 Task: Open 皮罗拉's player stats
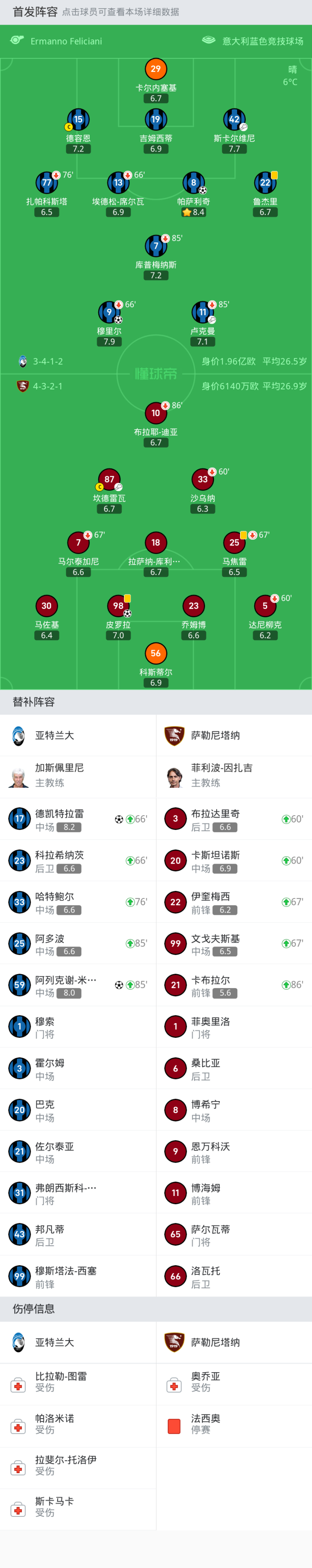click(118, 606)
